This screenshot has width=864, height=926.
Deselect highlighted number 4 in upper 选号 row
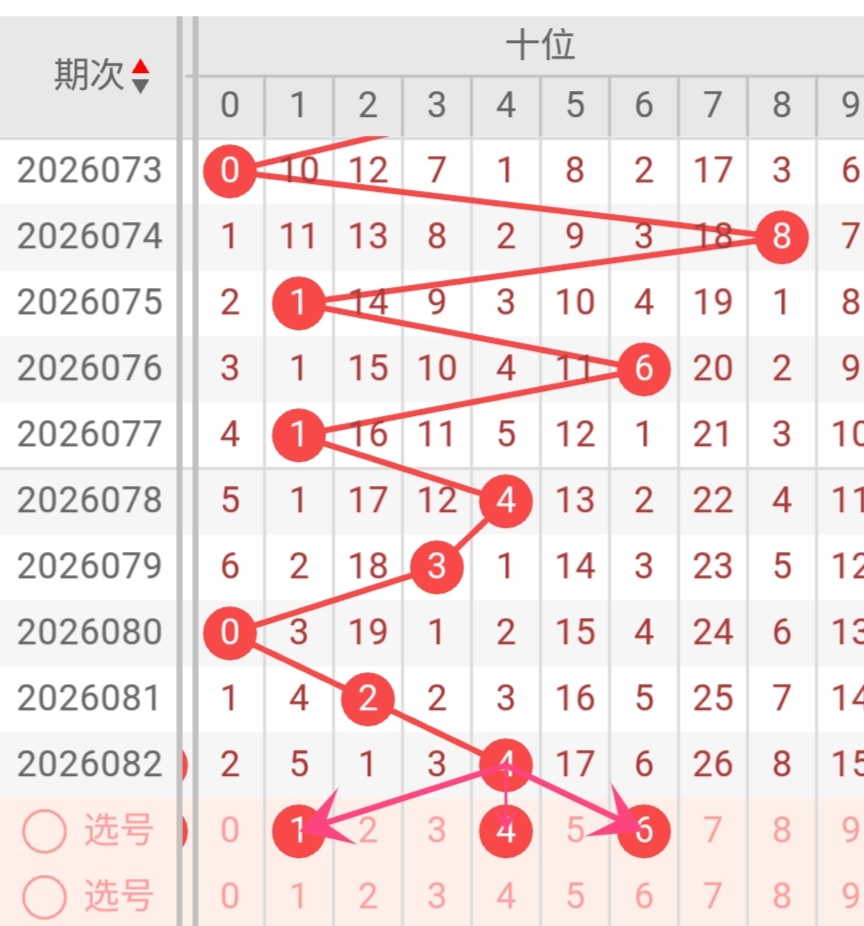coord(506,830)
